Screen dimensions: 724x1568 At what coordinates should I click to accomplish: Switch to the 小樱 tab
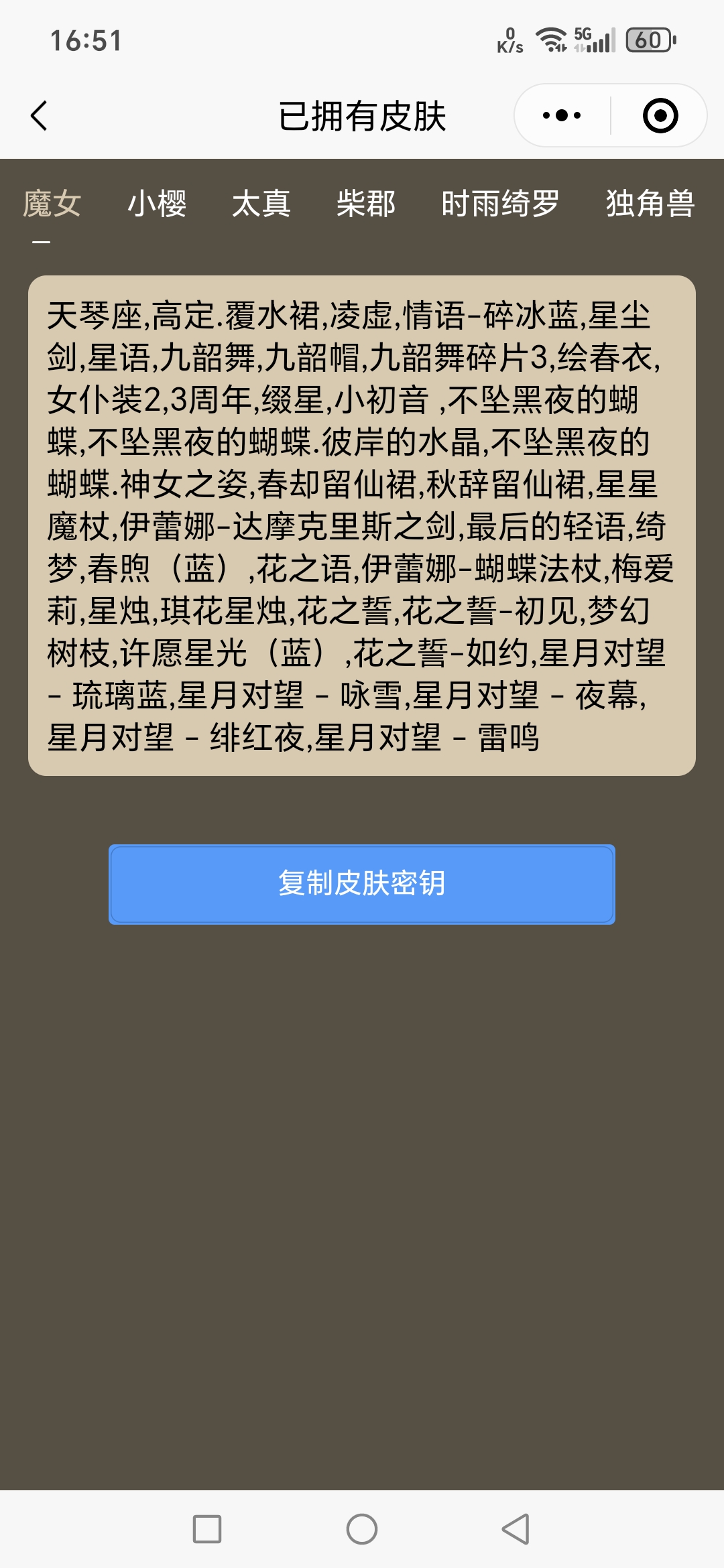click(x=157, y=204)
